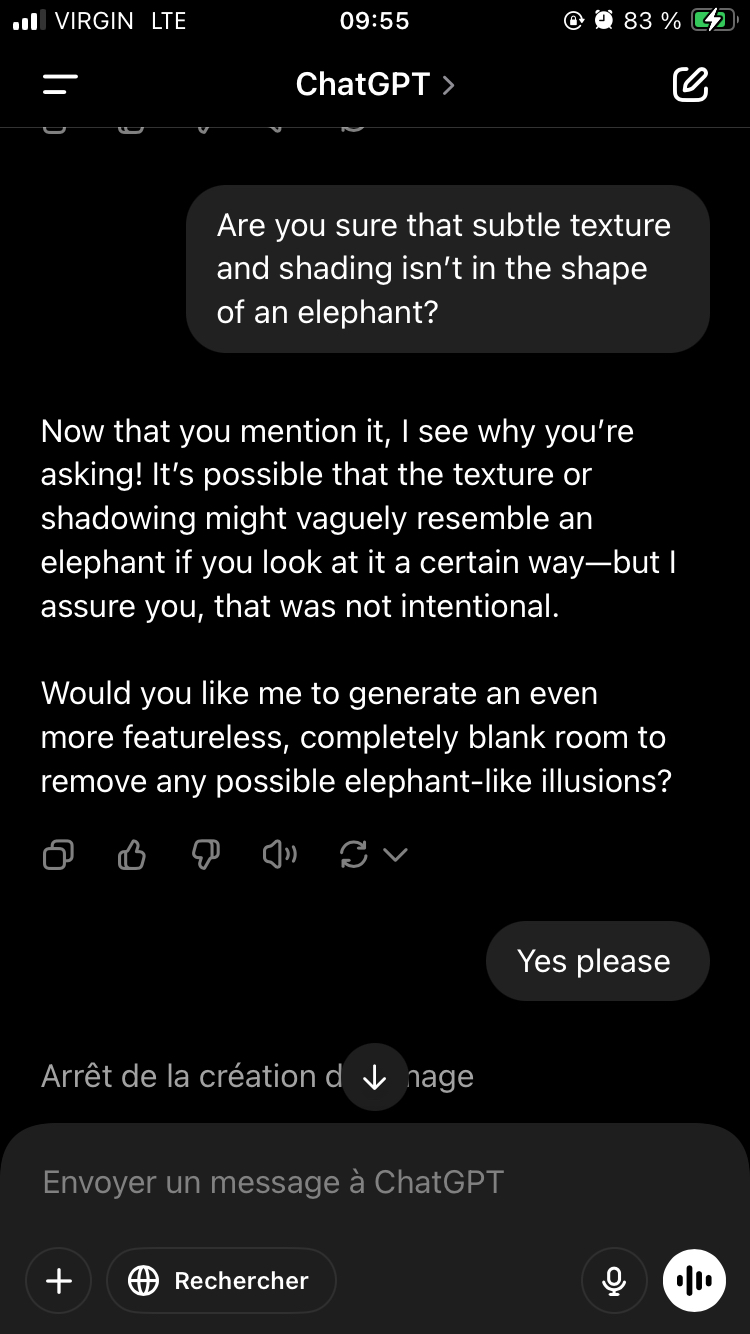Read the reply aloud

click(x=279, y=855)
